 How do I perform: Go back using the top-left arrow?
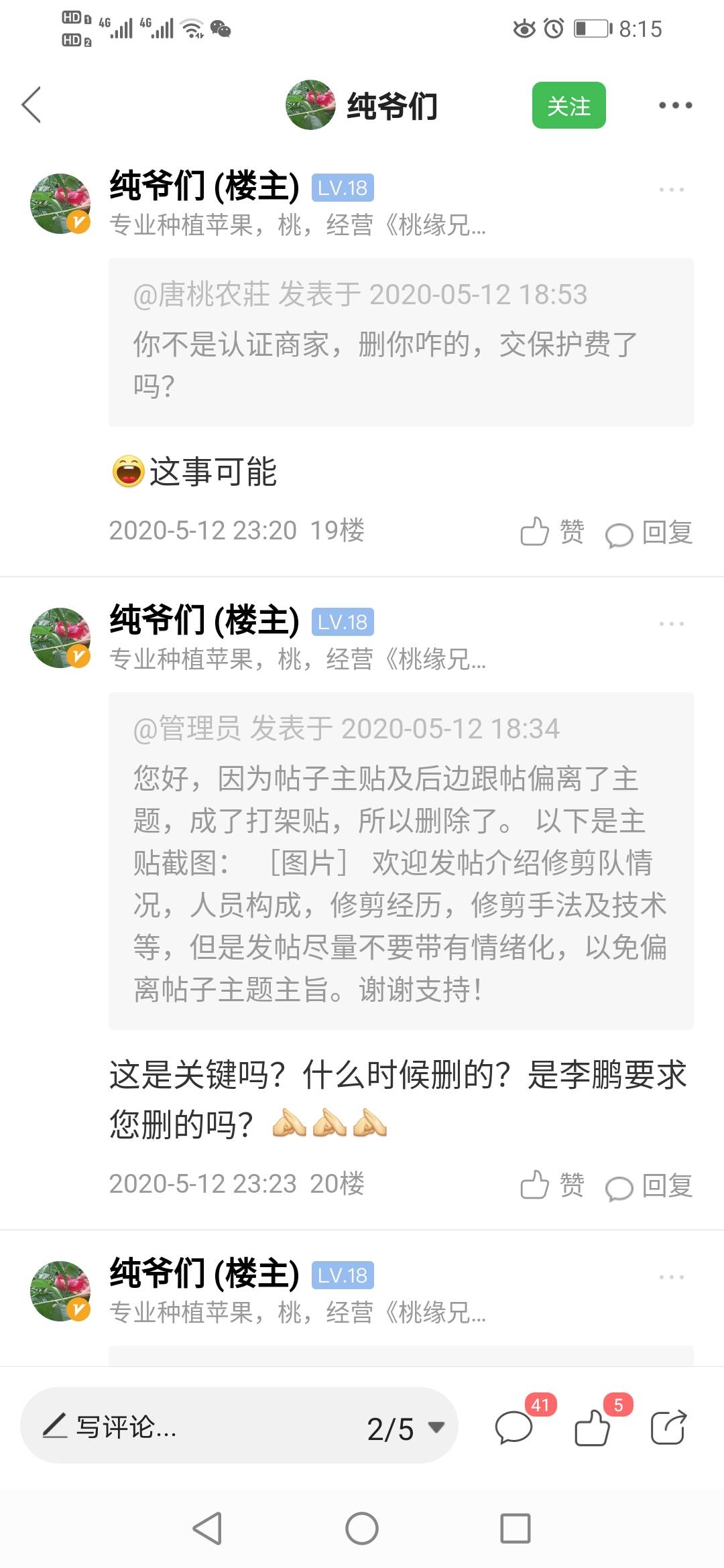coord(32,105)
